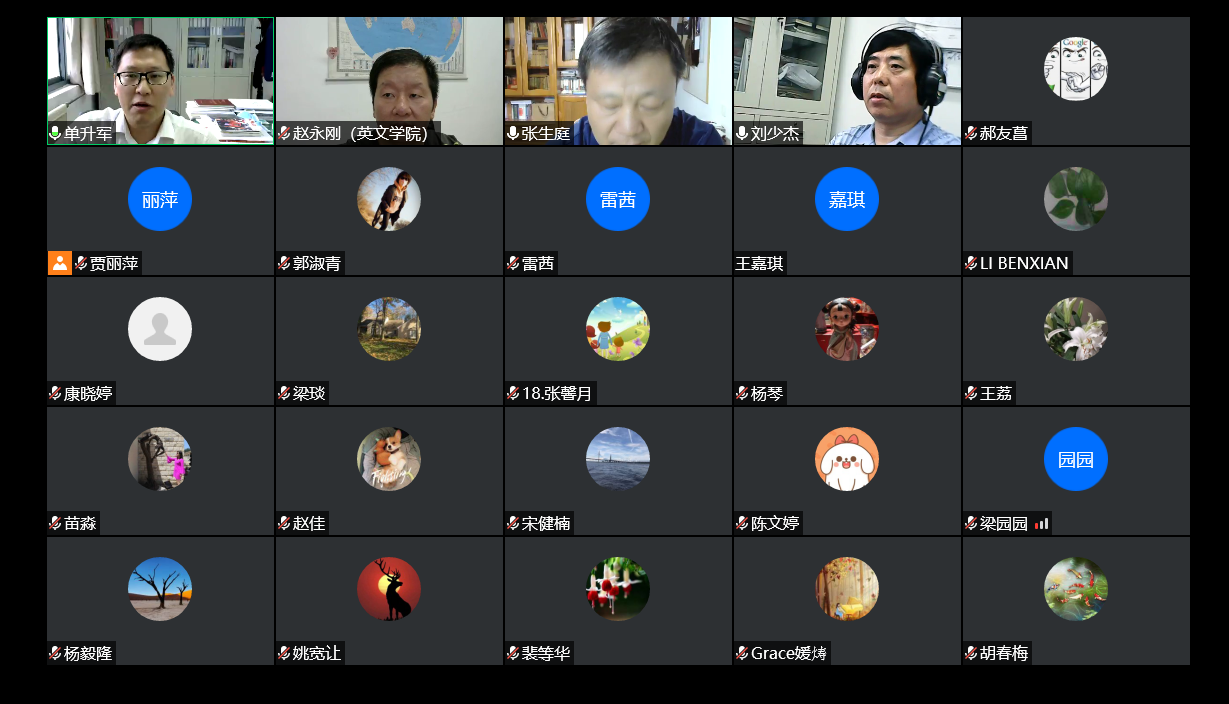Tap 郭淑青's participant tile

[389, 211]
